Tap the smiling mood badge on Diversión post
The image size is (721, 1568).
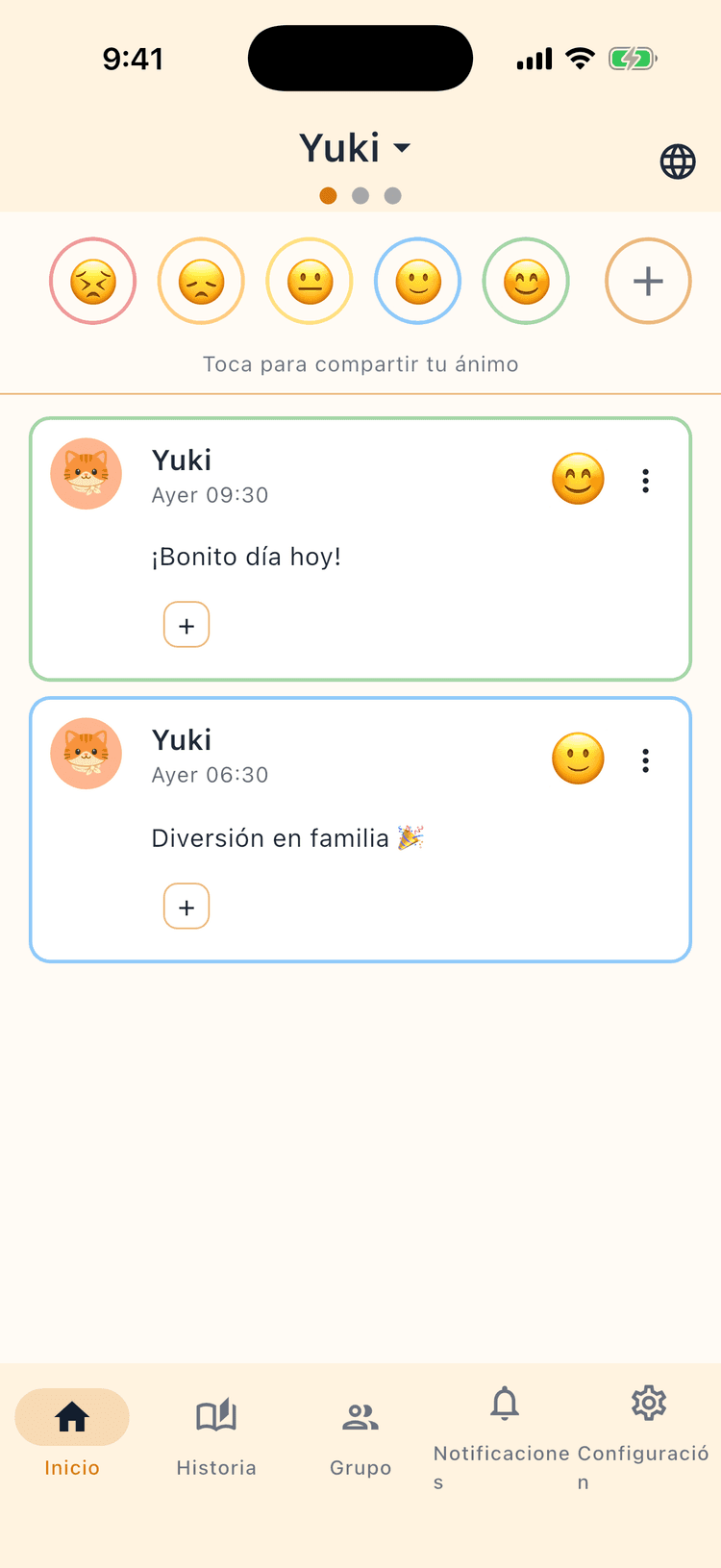click(x=578, y=759)
